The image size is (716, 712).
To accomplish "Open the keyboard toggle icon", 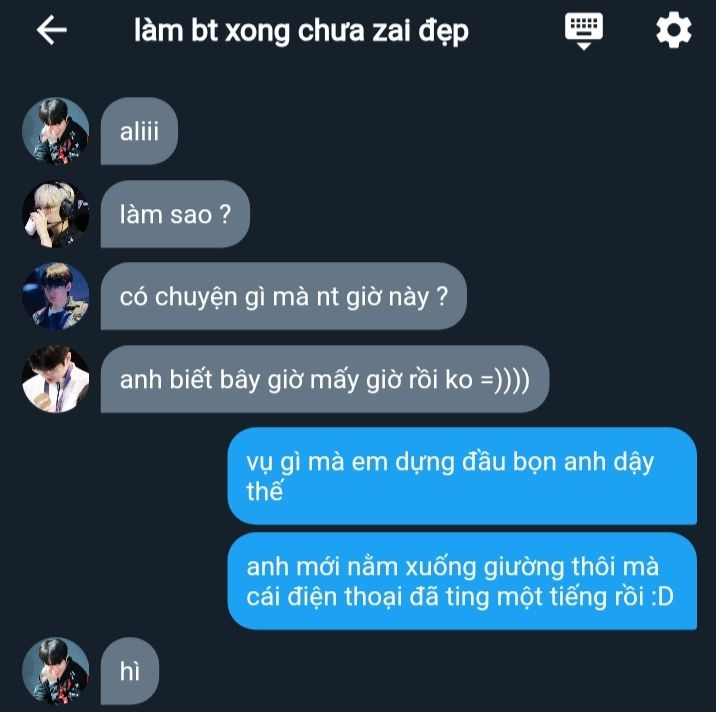I will [584, 31].
